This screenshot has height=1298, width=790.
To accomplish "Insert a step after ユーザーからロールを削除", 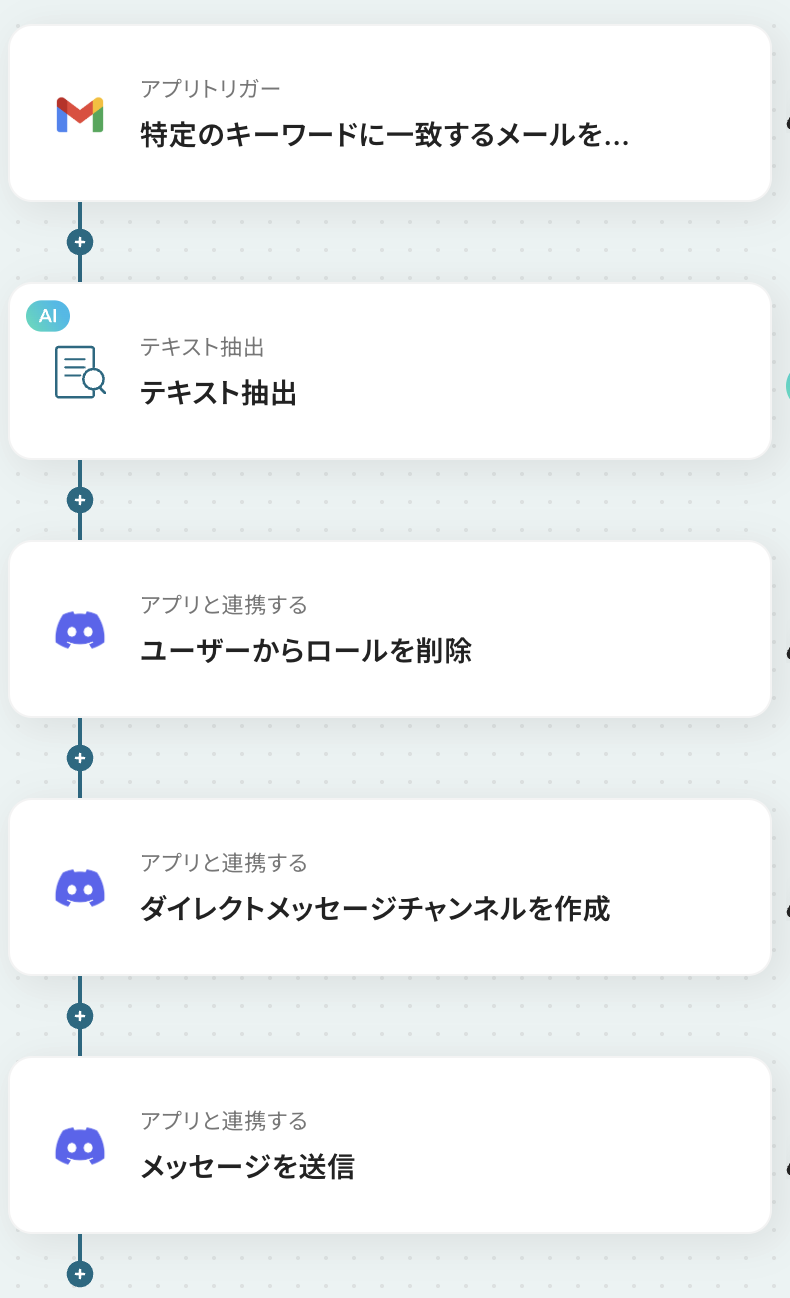I will click(x=80, y=758).
